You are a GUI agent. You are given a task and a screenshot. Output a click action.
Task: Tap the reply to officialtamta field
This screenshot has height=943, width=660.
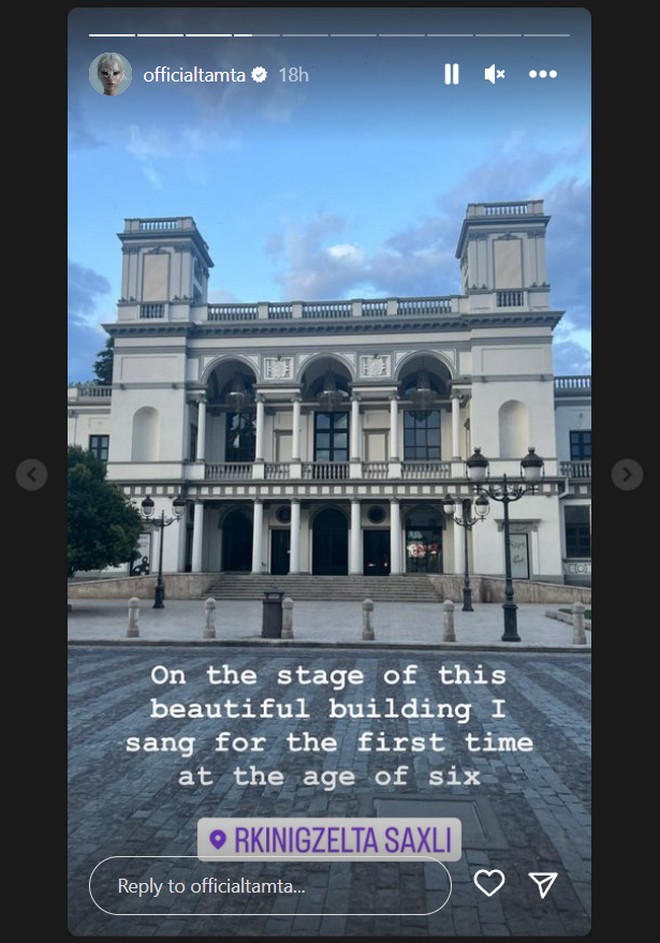tap(270, 885)
